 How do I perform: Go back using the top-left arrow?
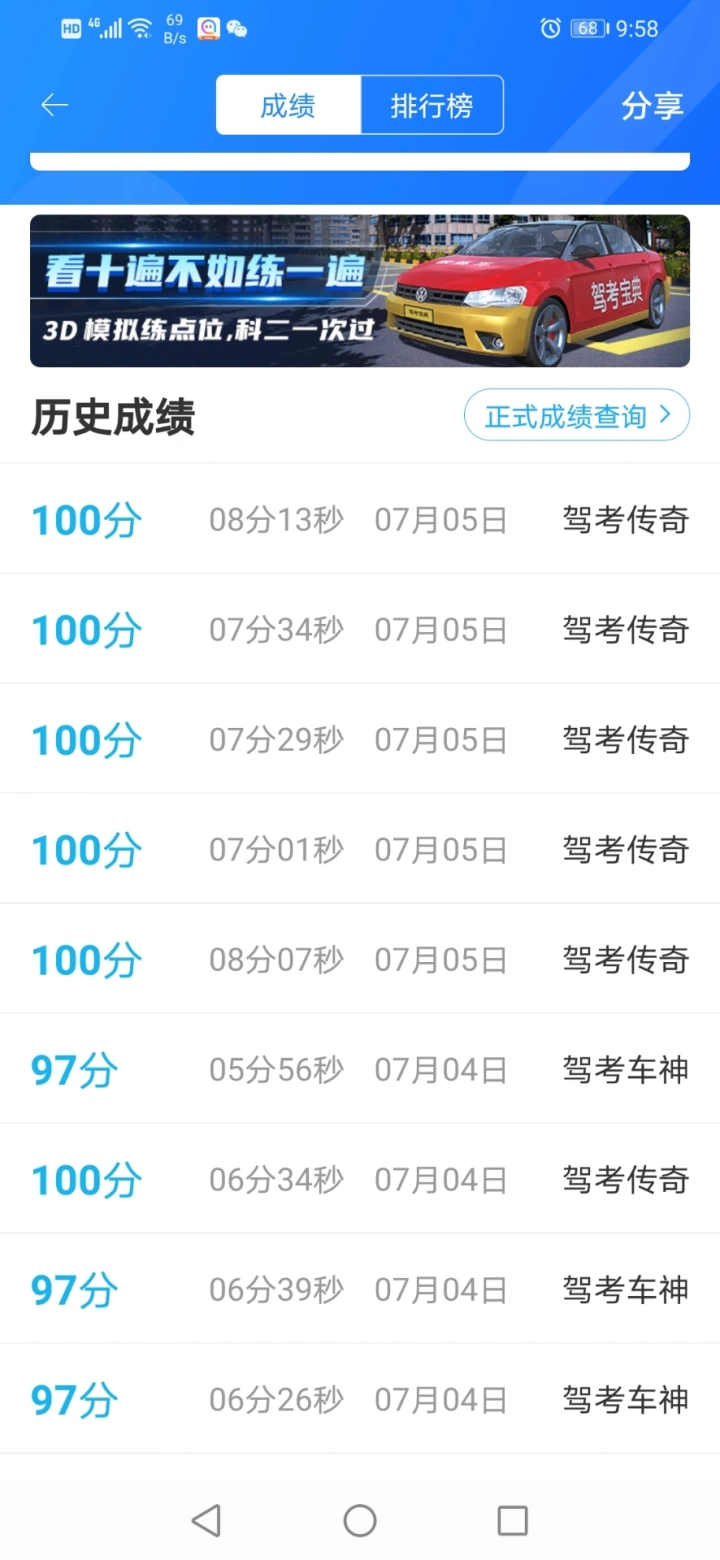[x=54, y=105]
